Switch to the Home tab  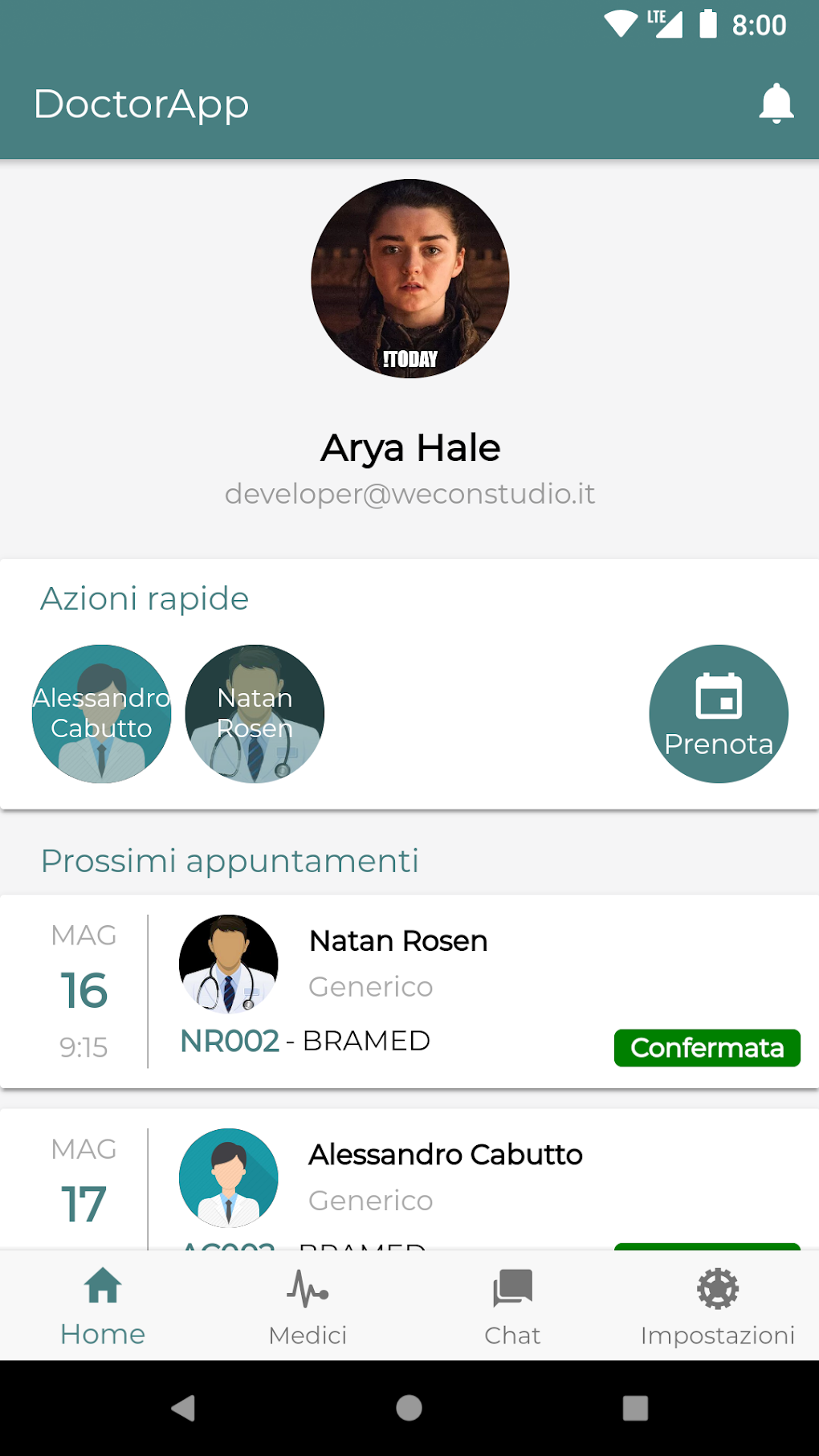[x=103, y=1306]
